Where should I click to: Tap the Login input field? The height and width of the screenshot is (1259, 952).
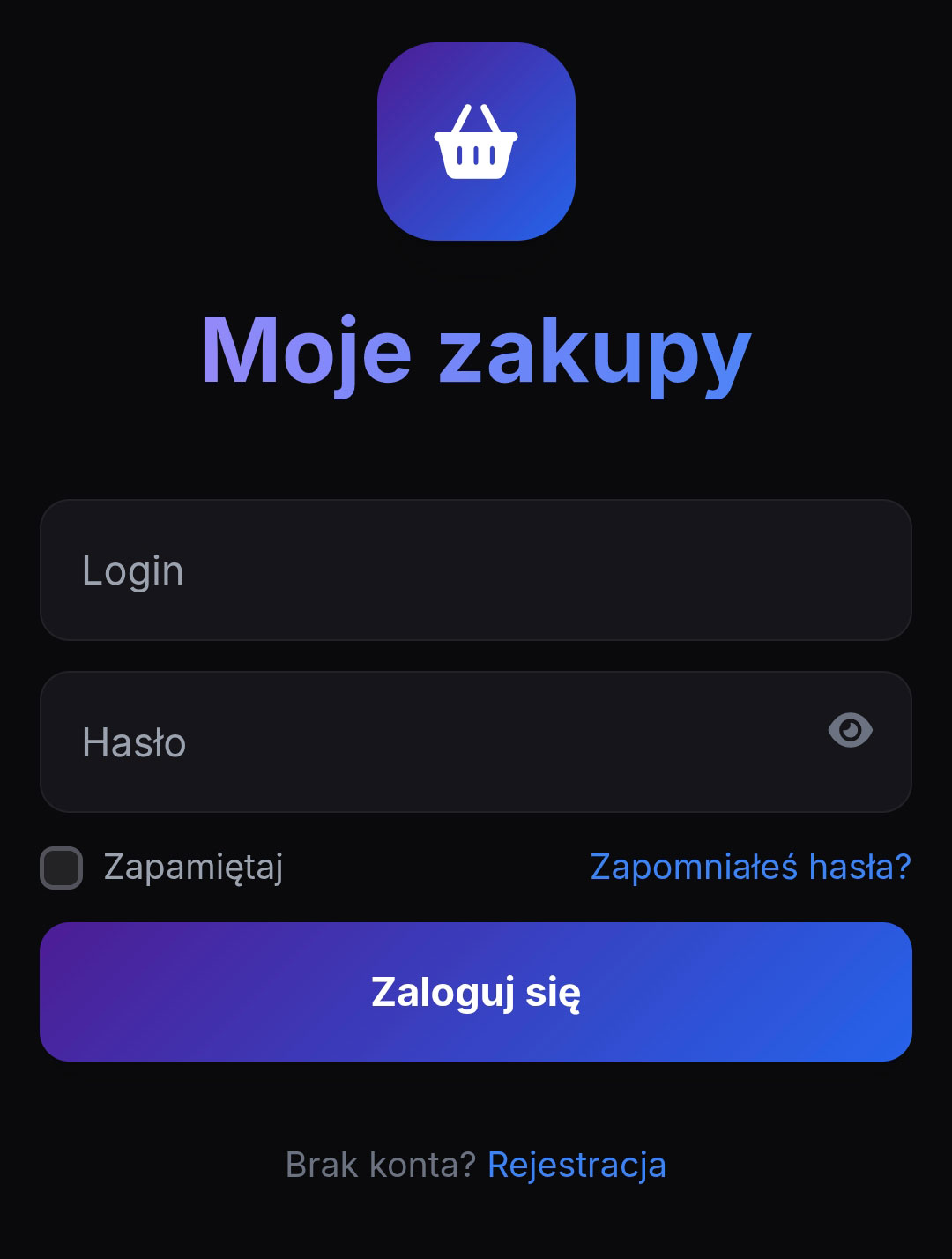tap(476, 570)
